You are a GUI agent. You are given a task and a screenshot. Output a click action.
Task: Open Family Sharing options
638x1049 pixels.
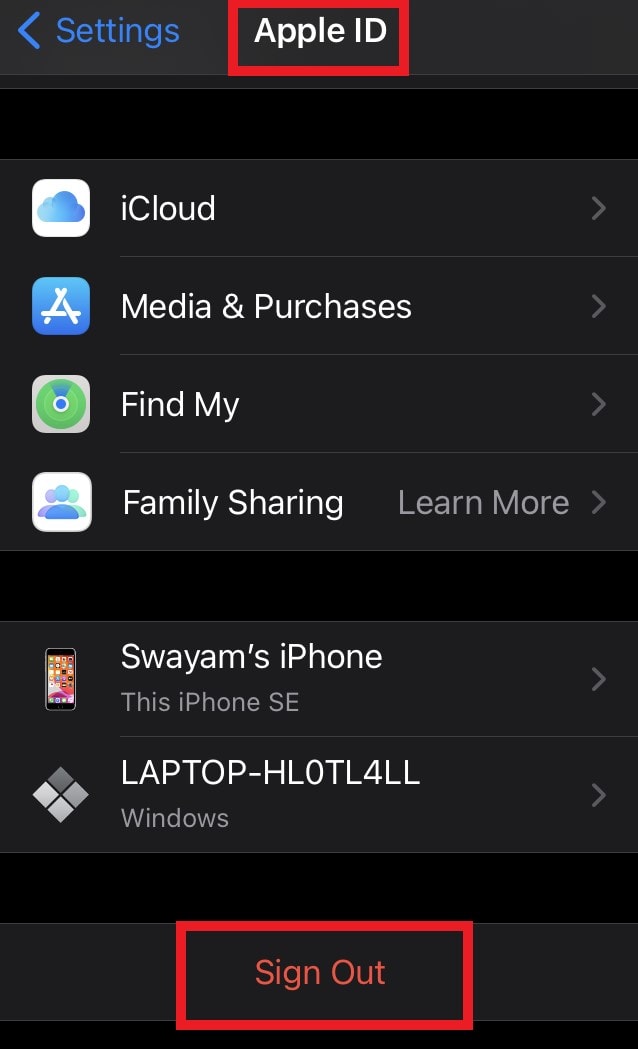click(x=319, y=502)
